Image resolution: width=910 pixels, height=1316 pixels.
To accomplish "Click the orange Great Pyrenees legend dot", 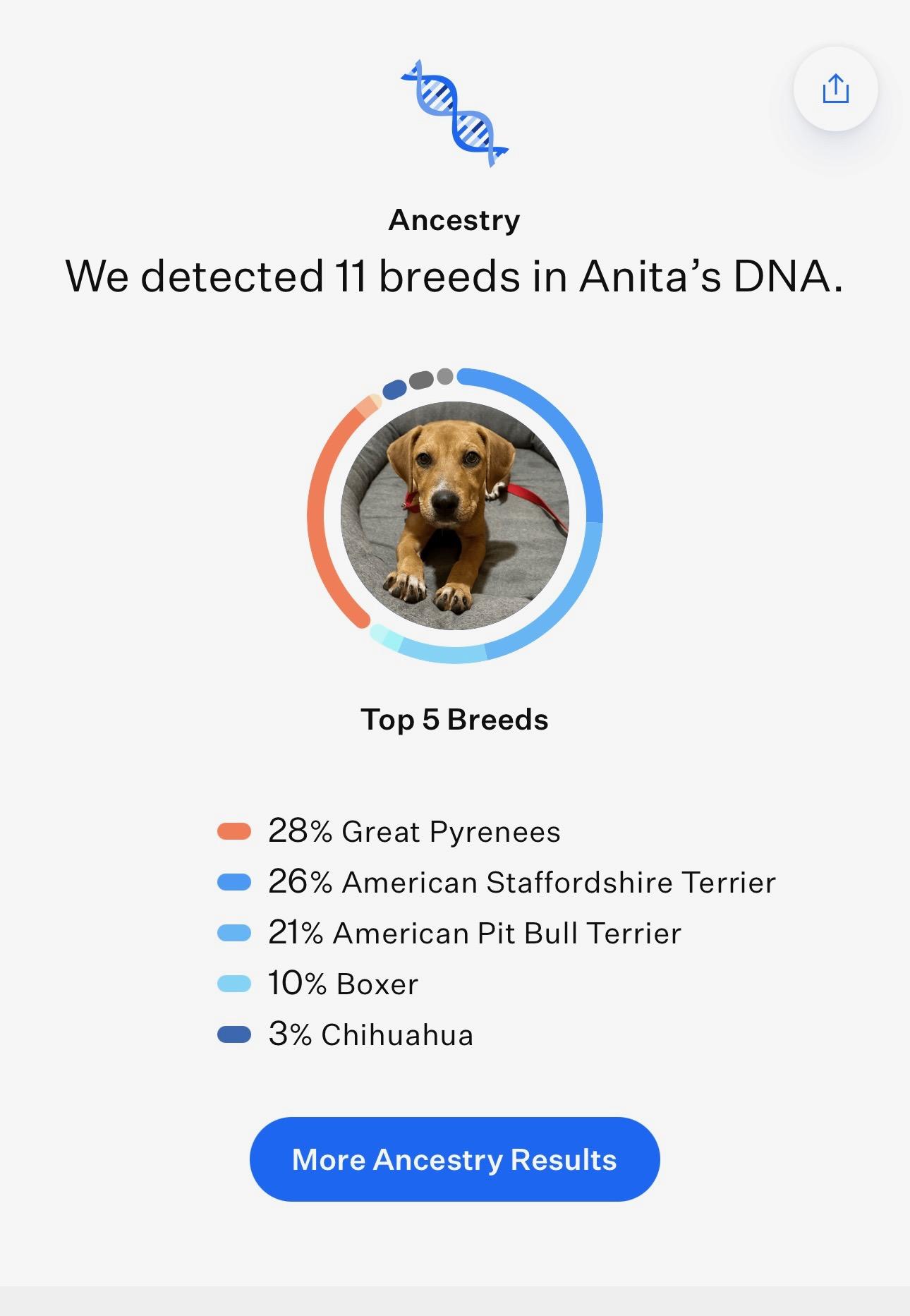I will tap(236, 831).
